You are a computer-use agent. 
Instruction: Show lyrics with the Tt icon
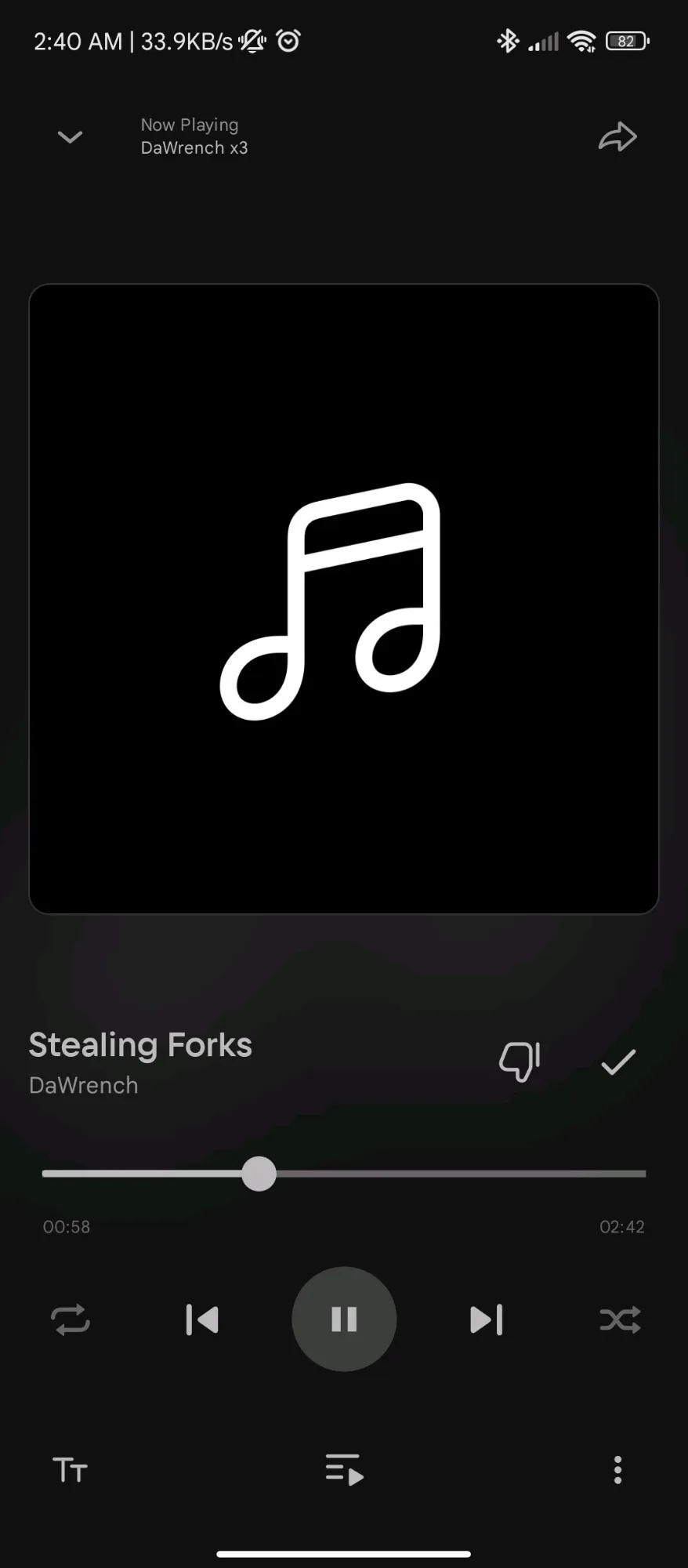tap(70, 1470)
